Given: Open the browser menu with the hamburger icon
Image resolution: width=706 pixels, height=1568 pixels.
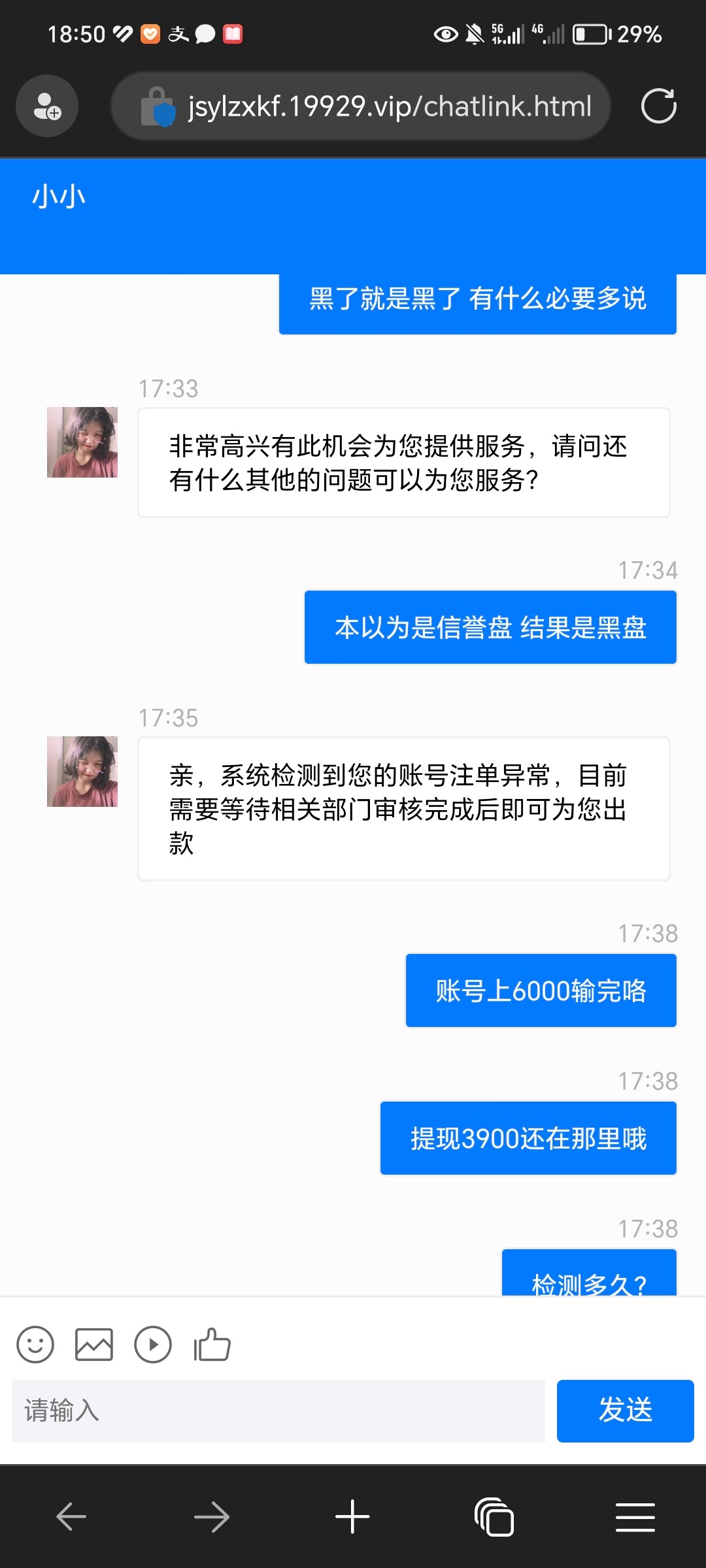Looking at the screenshot, I should (635, 1517).
